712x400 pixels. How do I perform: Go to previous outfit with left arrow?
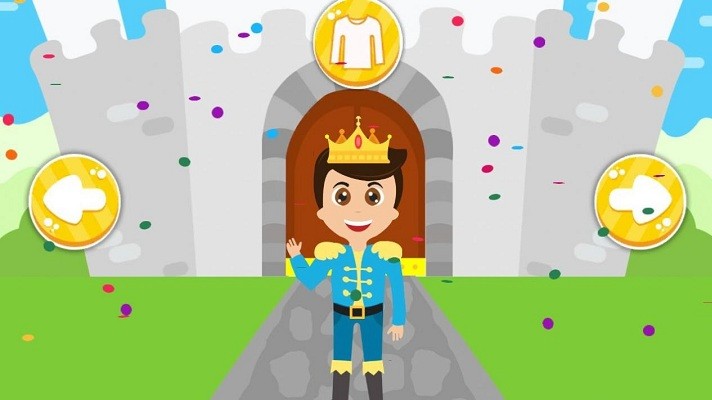point(75,200)
